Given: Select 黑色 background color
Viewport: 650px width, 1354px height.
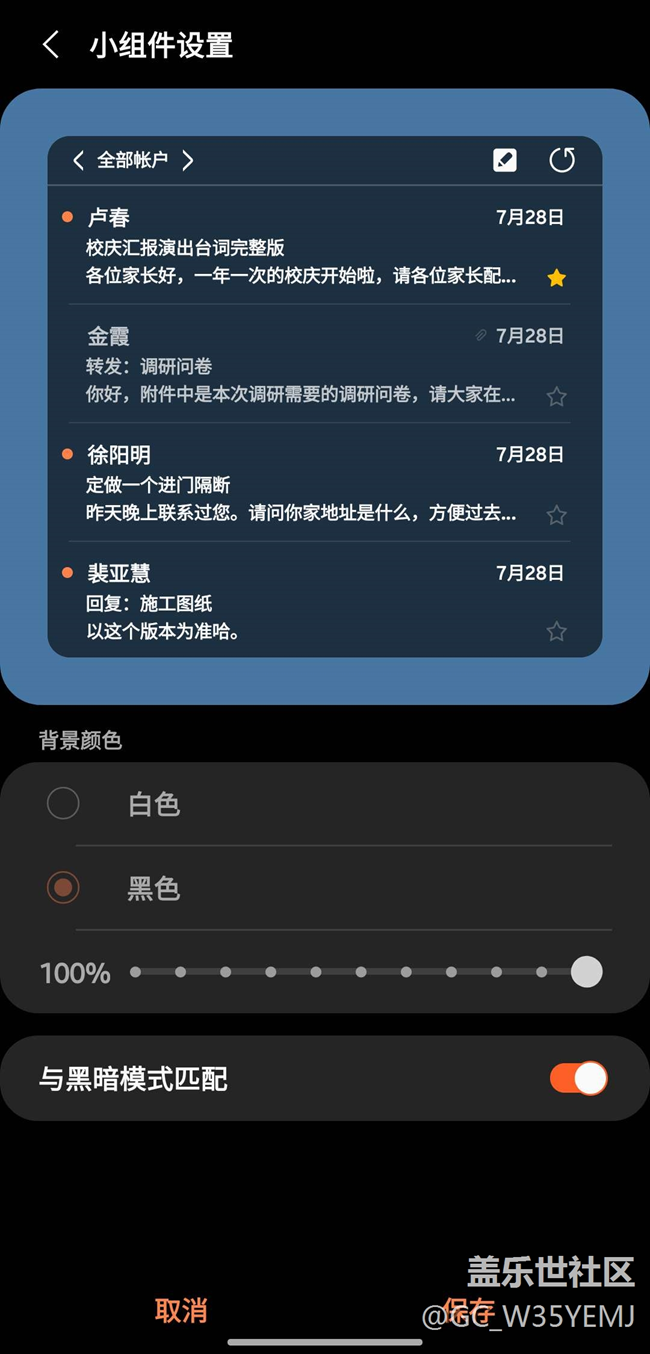Looking at the screenshot, I should 325,887.
